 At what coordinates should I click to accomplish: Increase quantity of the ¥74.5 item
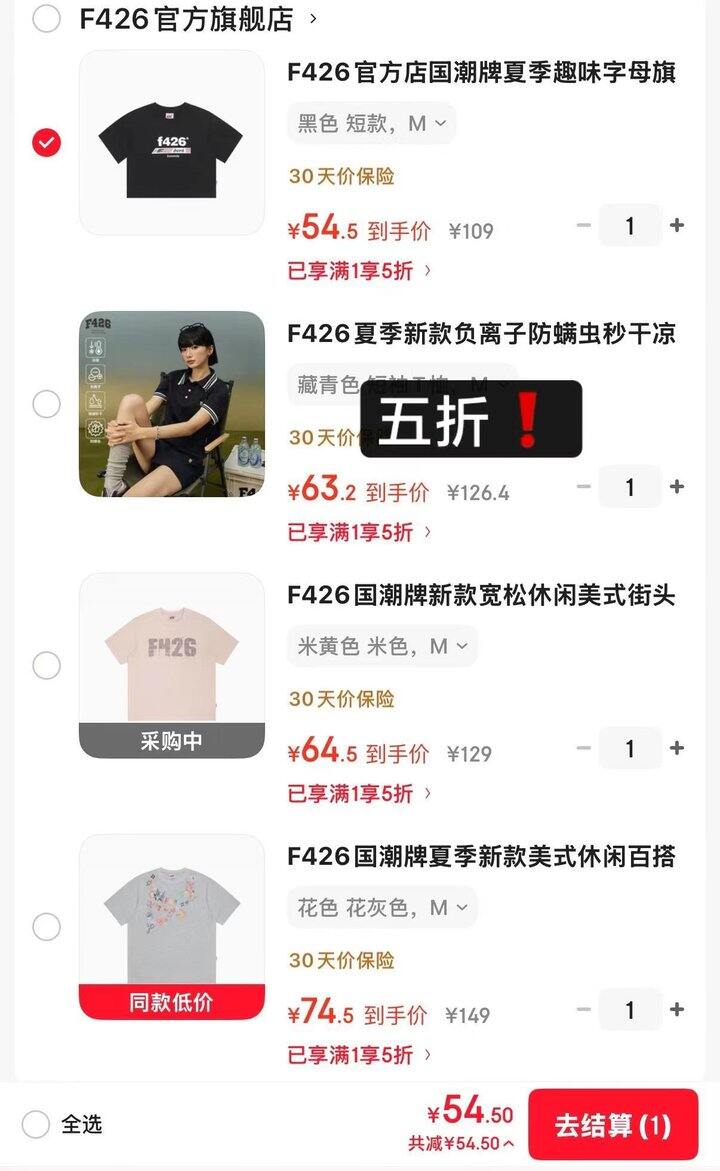click(x=677, y=1009)
